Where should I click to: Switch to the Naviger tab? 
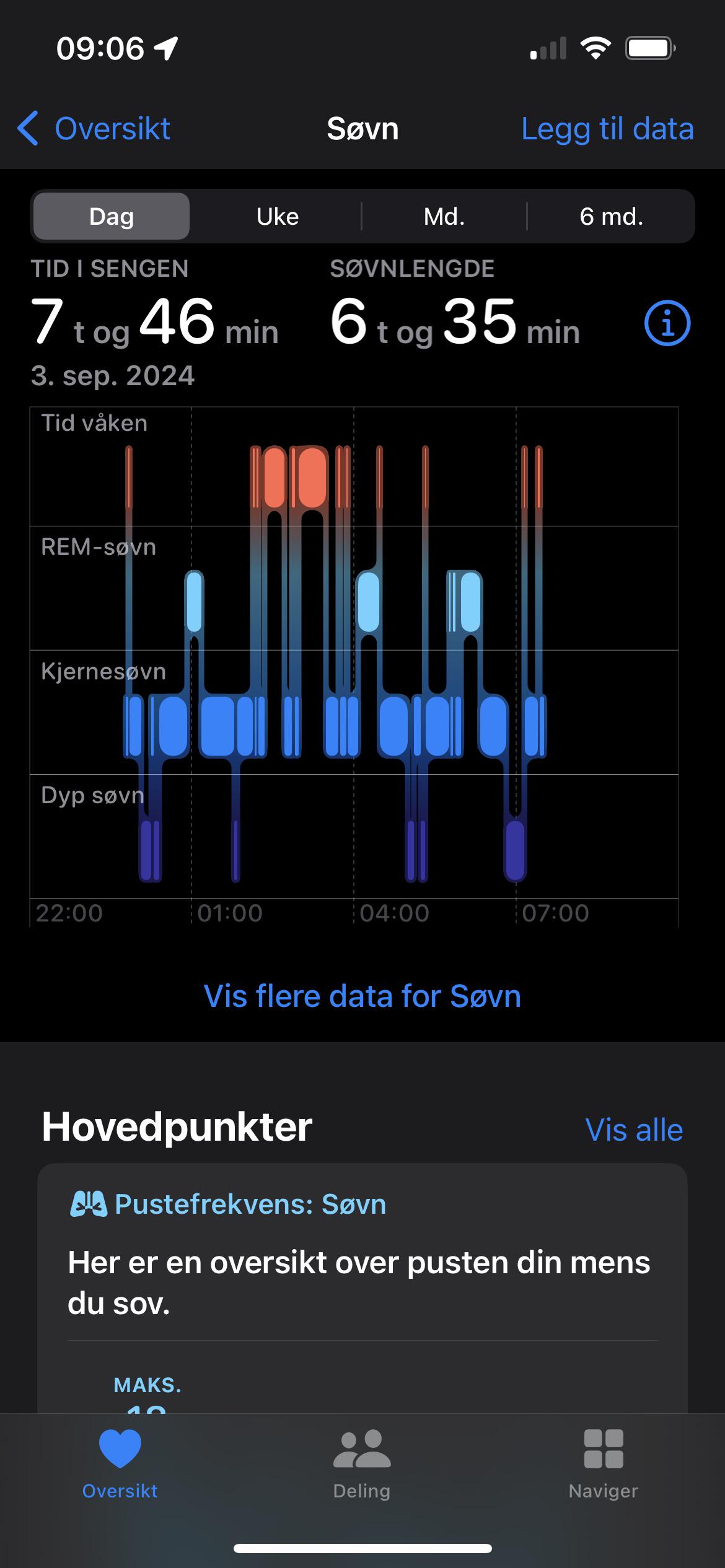[603, 1464]
